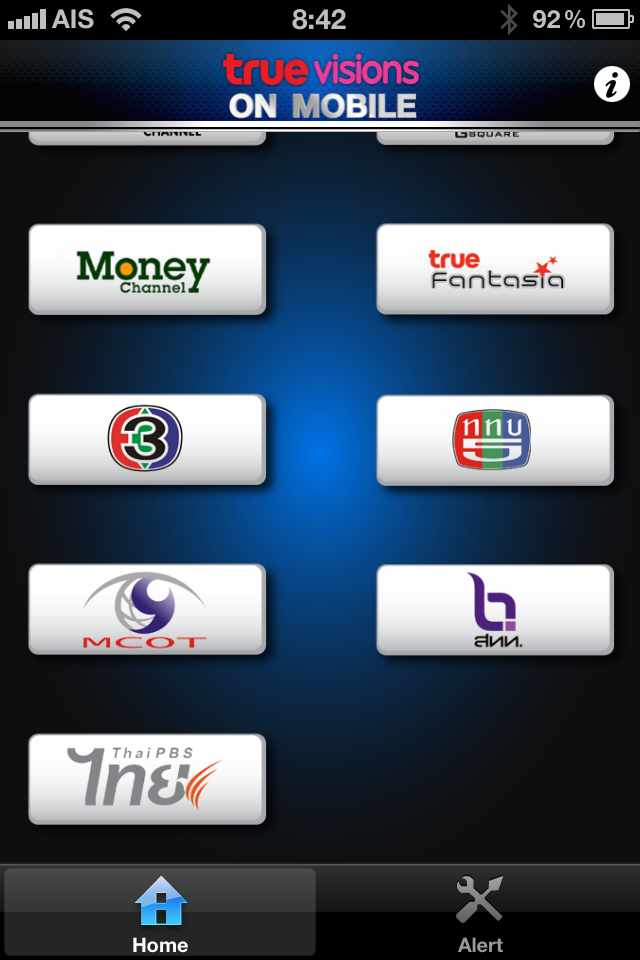Screen dimensions: 640x960
Task: Switch to the Home tab
Action: [x=160, y=912]
